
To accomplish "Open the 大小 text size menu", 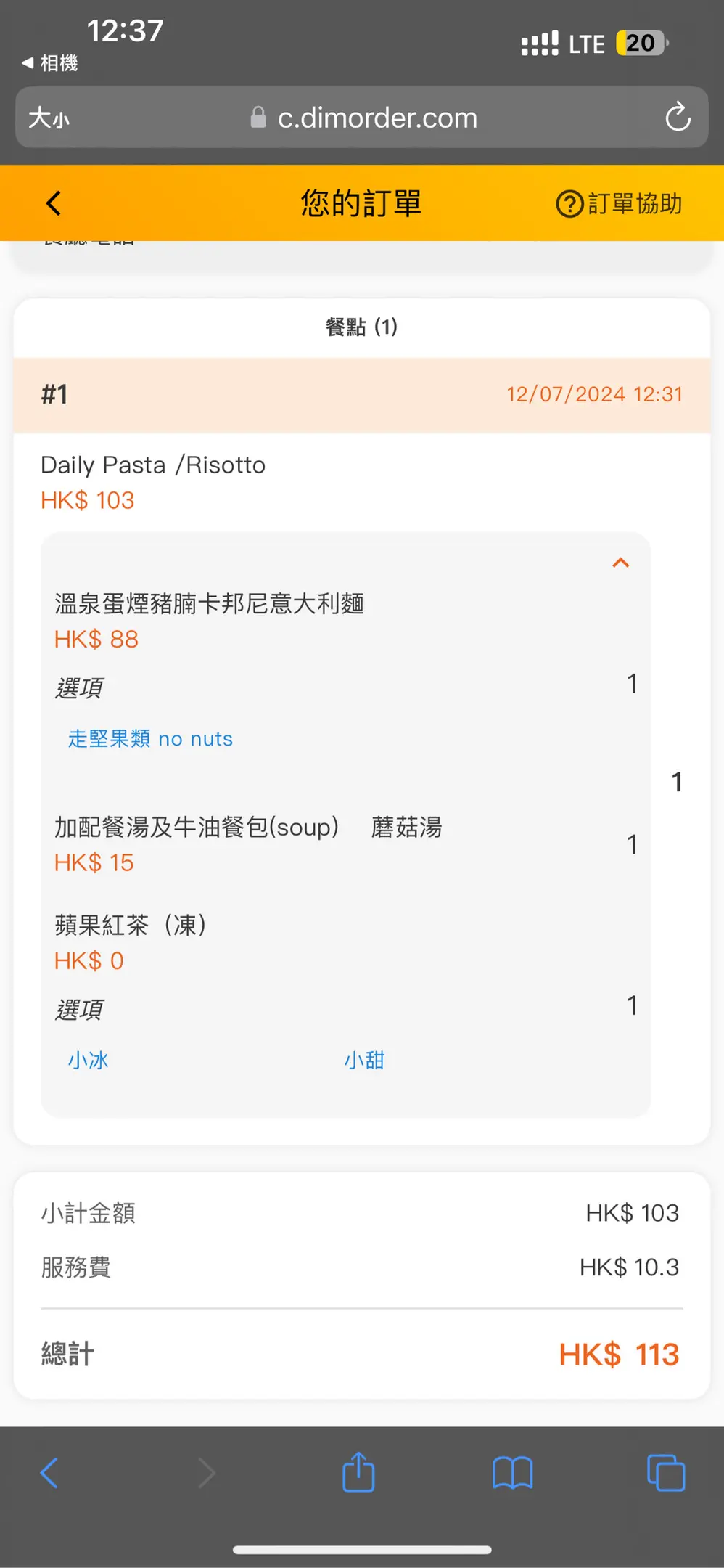I will click(49, 118).
